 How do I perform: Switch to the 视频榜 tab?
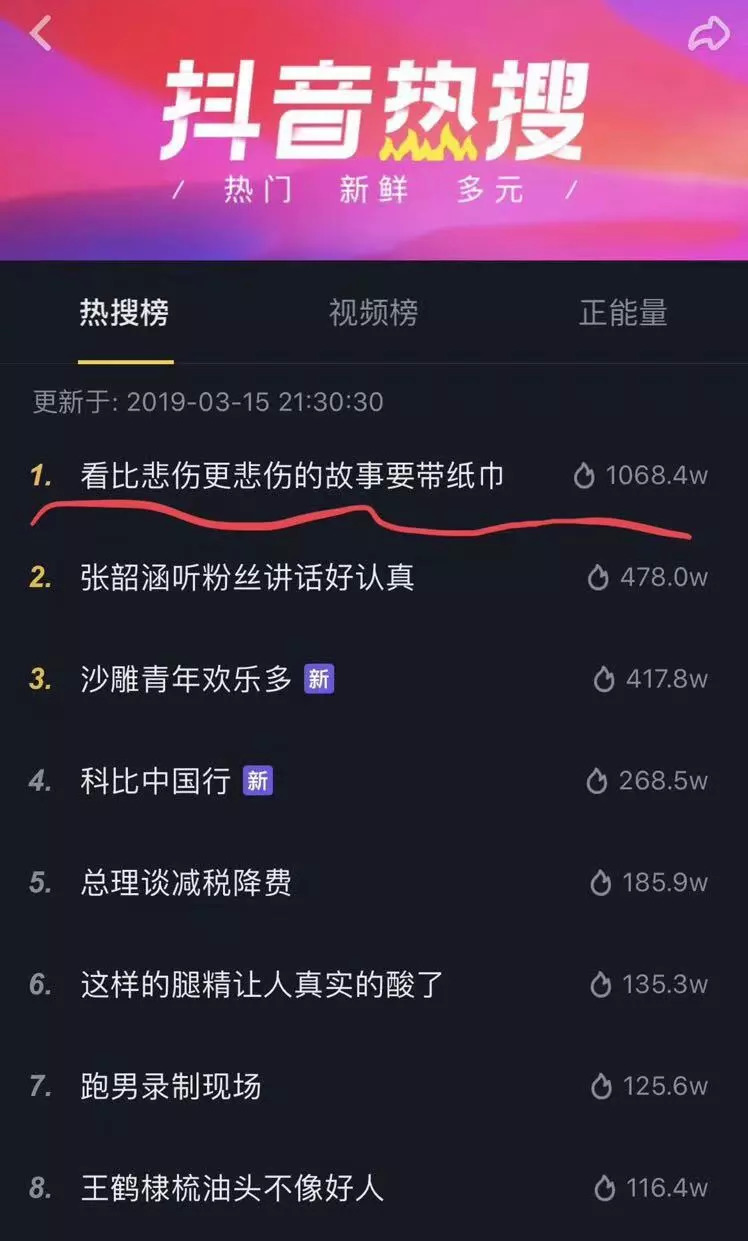pyautogui.click(x=373, y=313)
